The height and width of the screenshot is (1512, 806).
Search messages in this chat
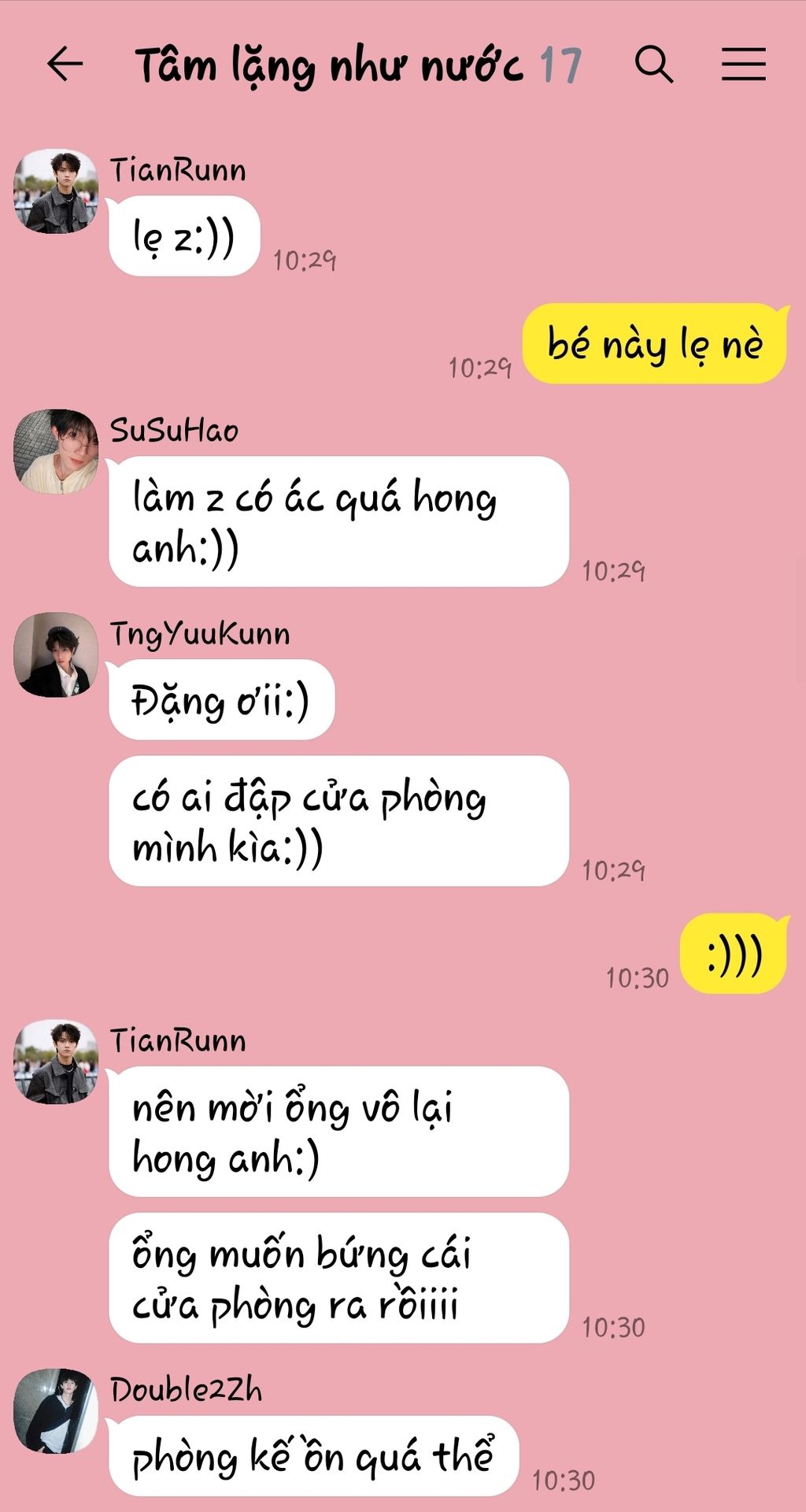654,64
